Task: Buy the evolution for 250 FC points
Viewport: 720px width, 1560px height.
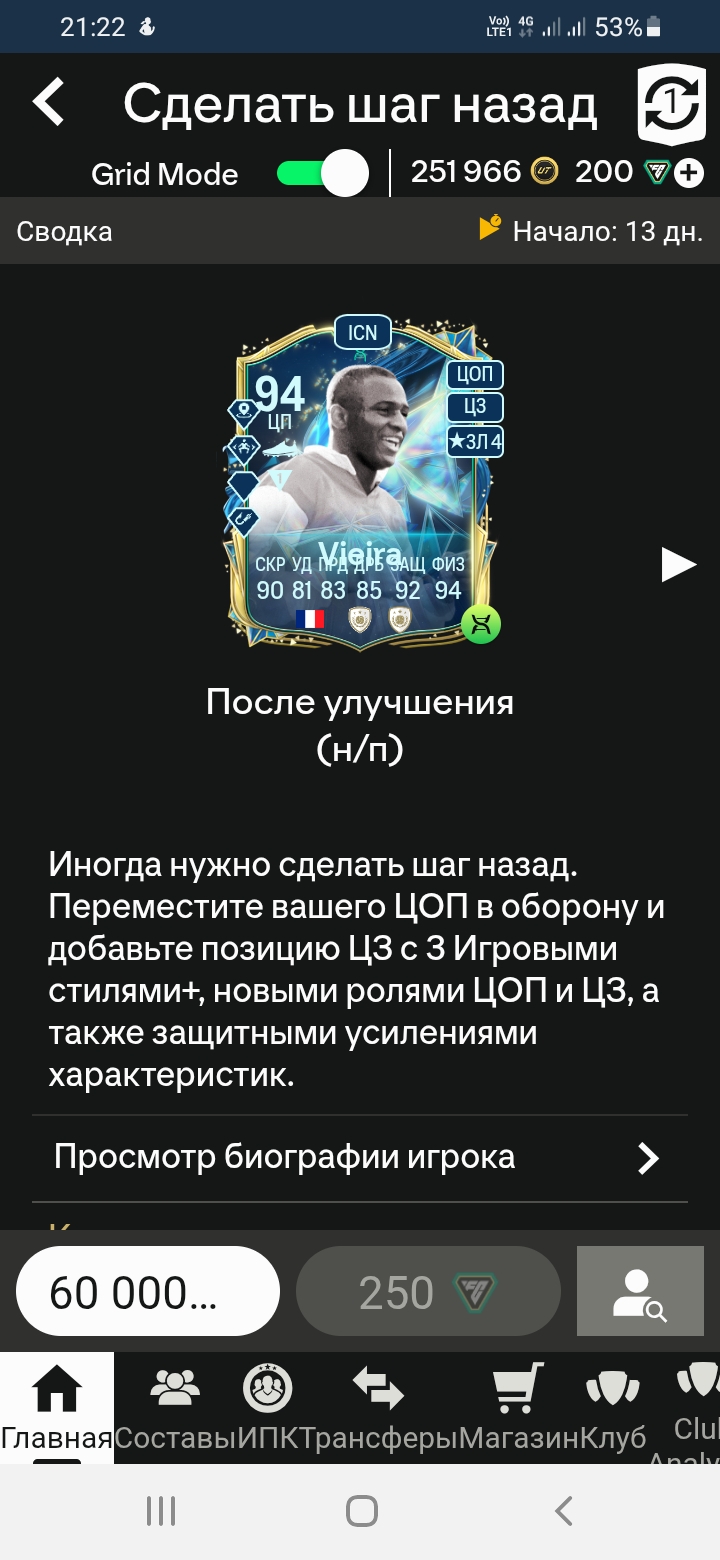Action: [x=428, y=1292]
